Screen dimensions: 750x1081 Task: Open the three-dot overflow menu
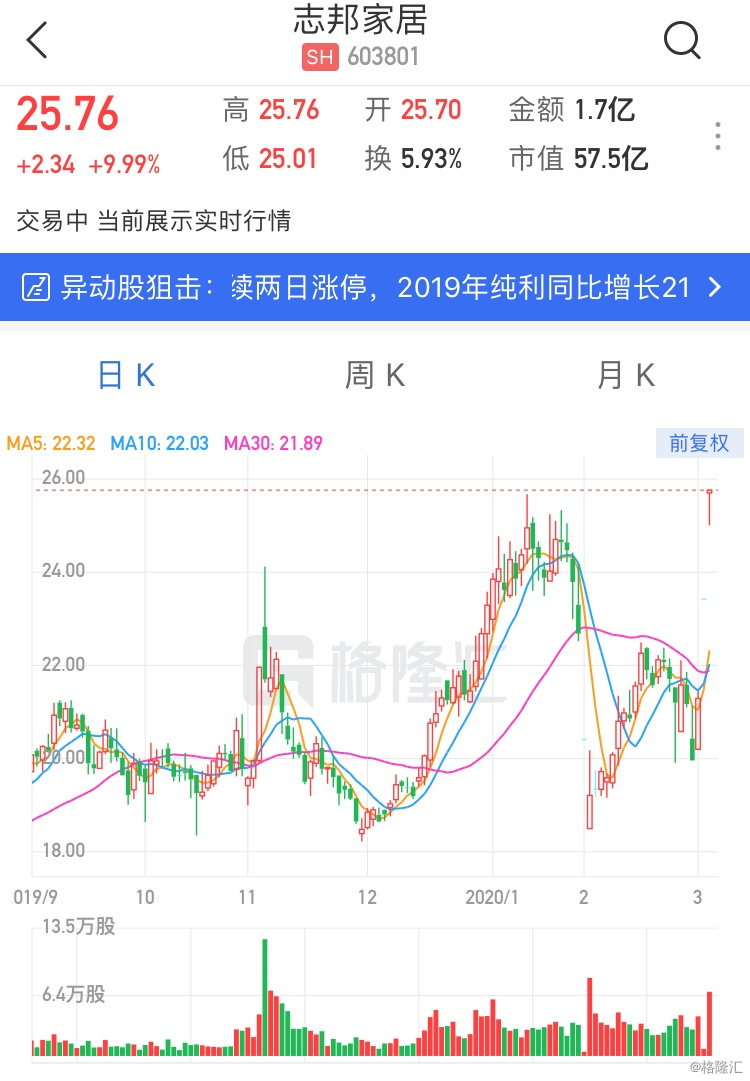(x=718, y=136)
